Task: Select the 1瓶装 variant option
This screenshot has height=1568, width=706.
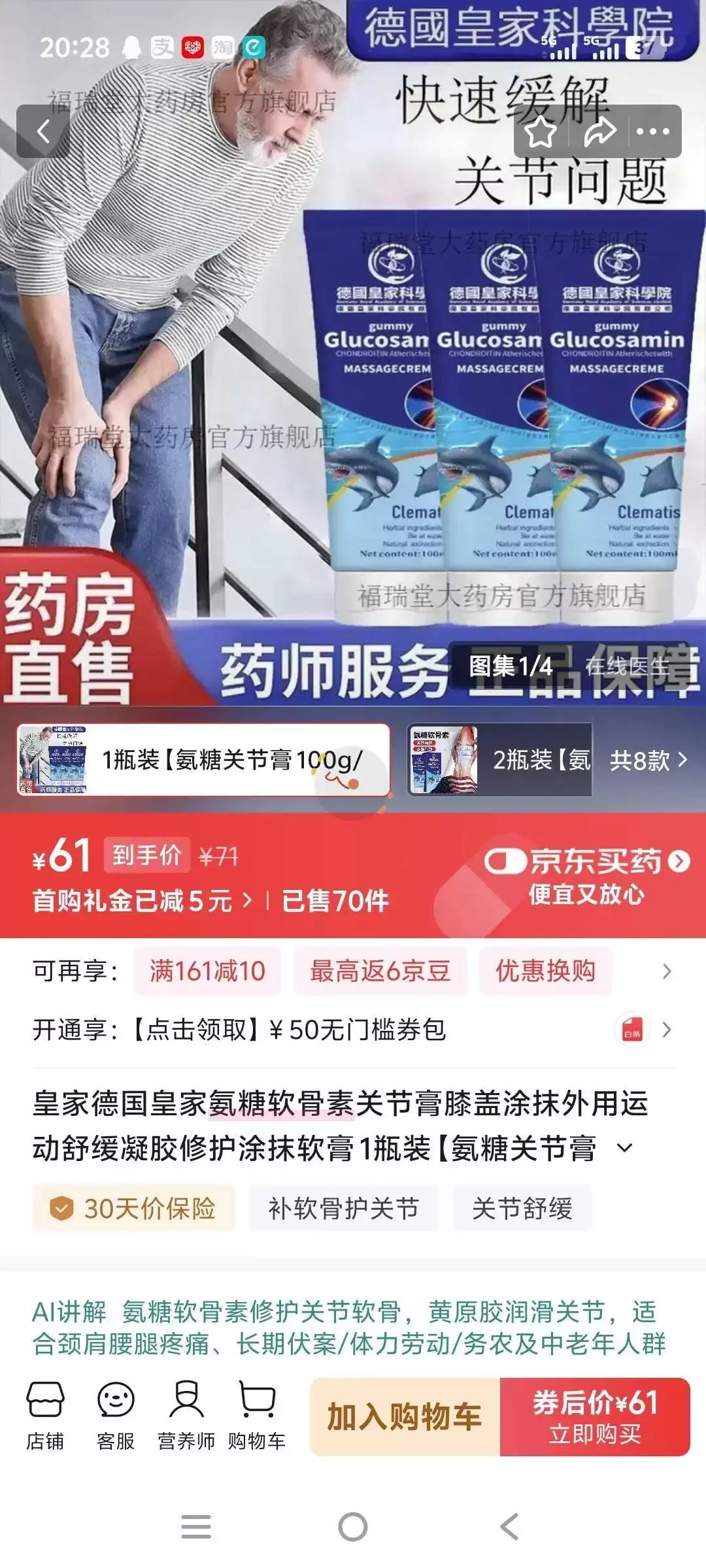Action: (x=204, y=760)
